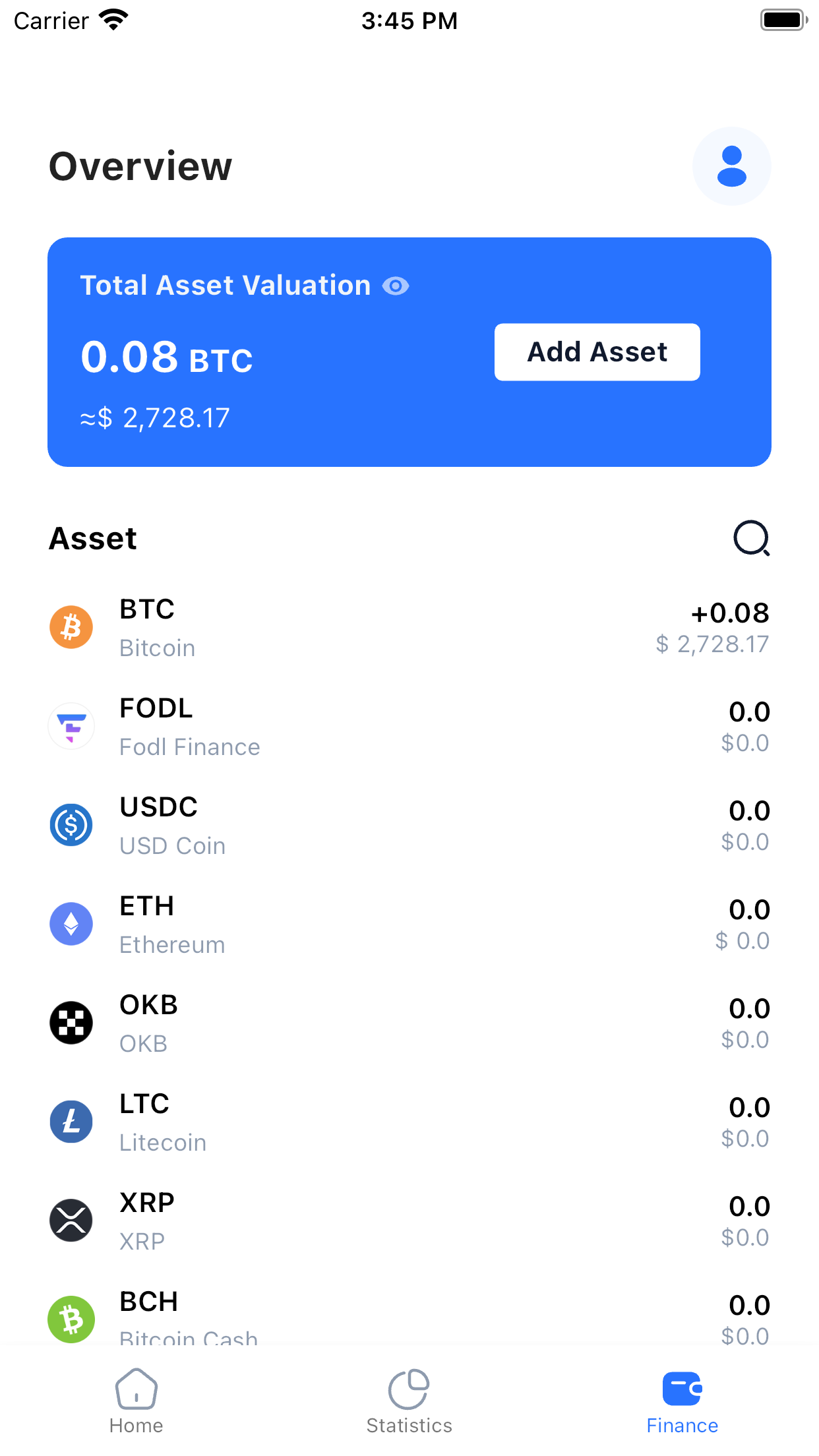
Task: View the ETH Ethereum asset
Action: pos(409,924)
